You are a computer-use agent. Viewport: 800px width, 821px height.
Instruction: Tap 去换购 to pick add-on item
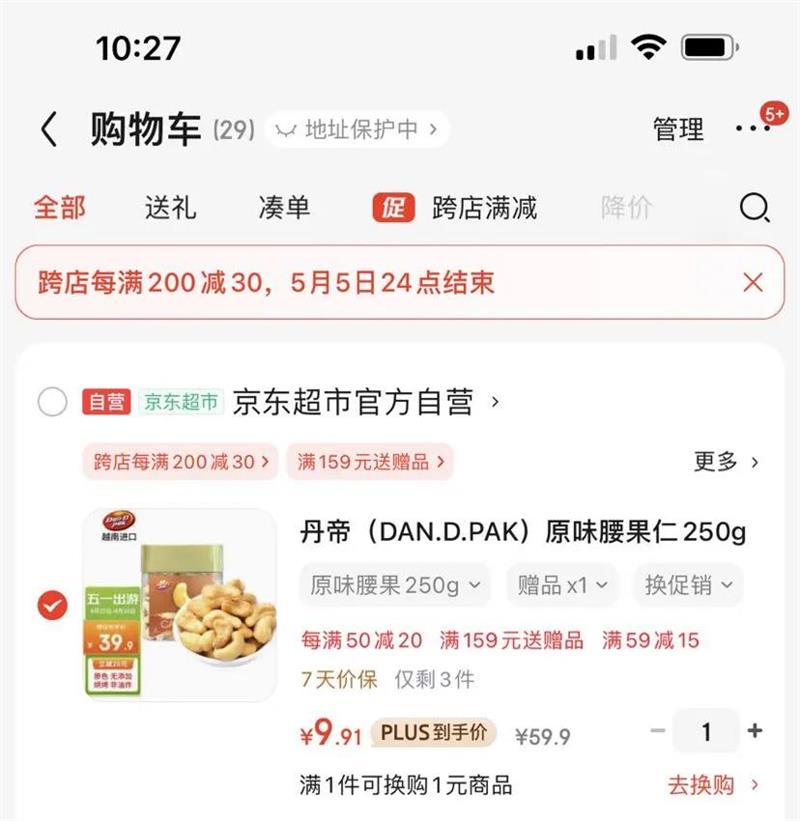click(x=713, y=785)
